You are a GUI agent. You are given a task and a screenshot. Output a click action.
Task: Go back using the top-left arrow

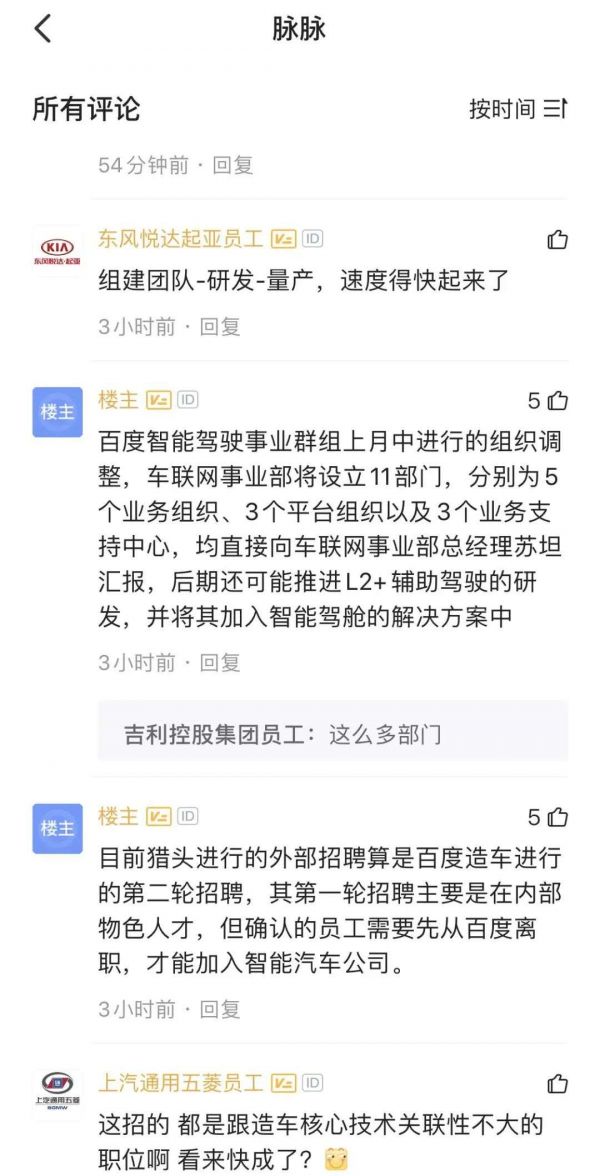point(42,29)
